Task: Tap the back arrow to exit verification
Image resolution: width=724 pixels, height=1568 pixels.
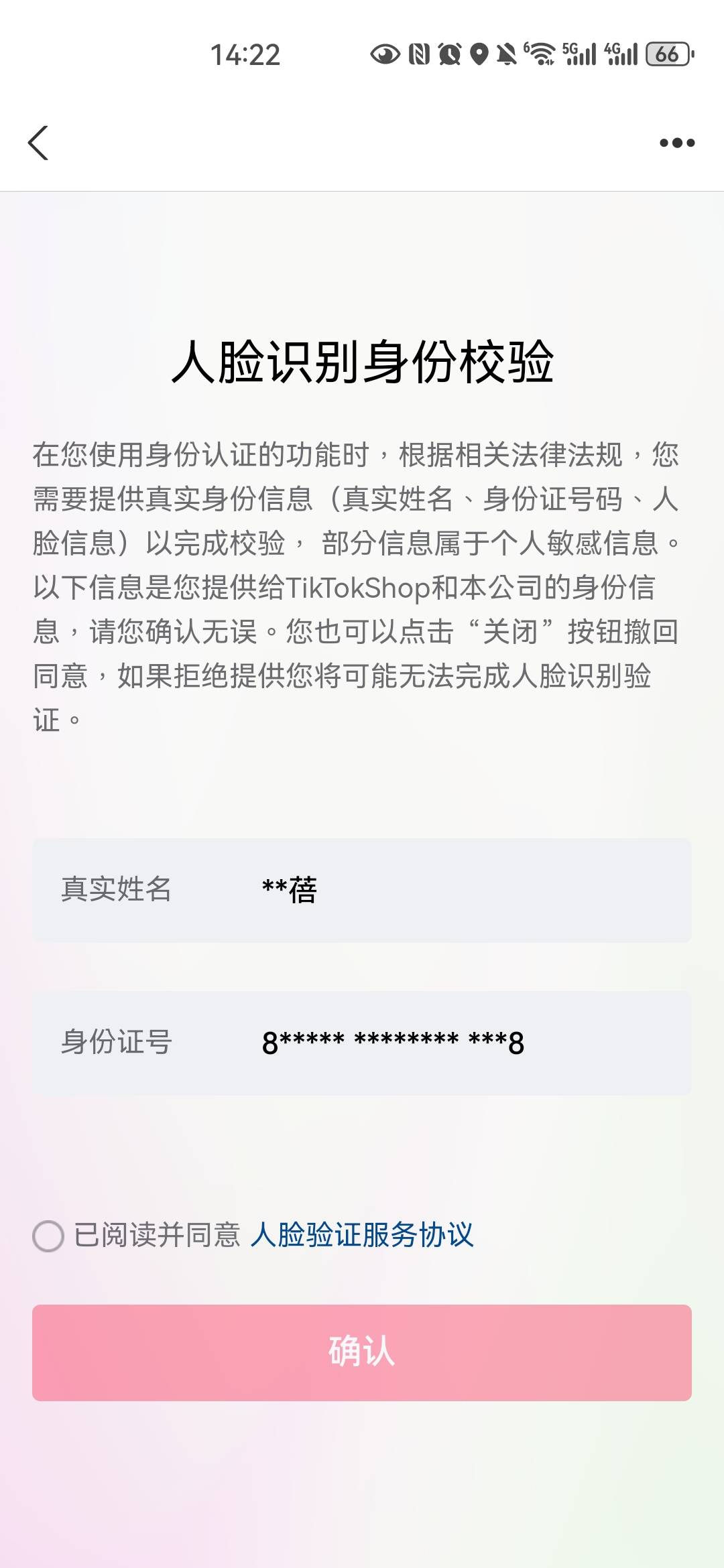Action: [x=38, y=143]
